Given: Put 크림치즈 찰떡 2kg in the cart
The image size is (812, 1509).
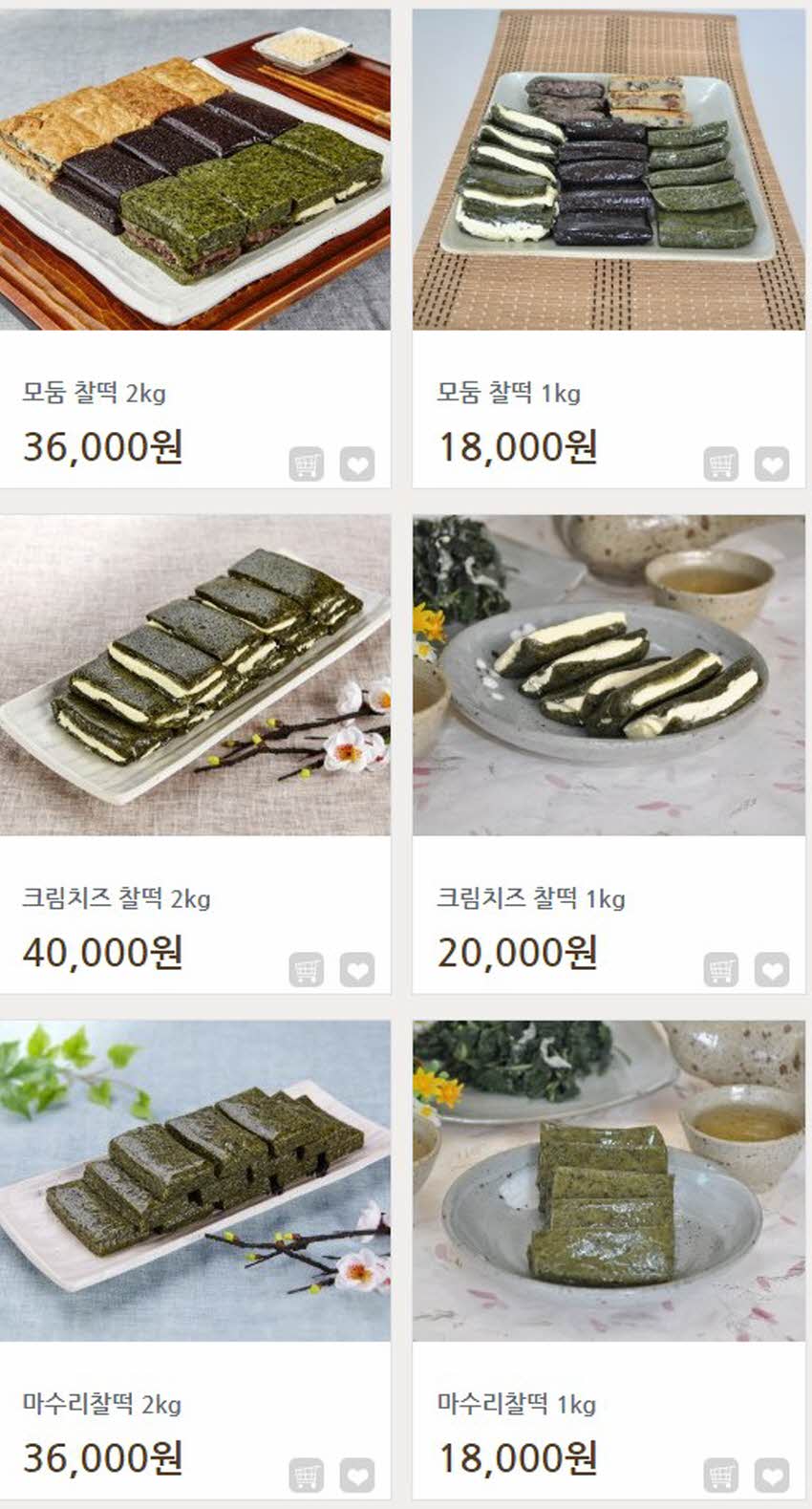Looking at the screenshot, I should tap(307, 970).
